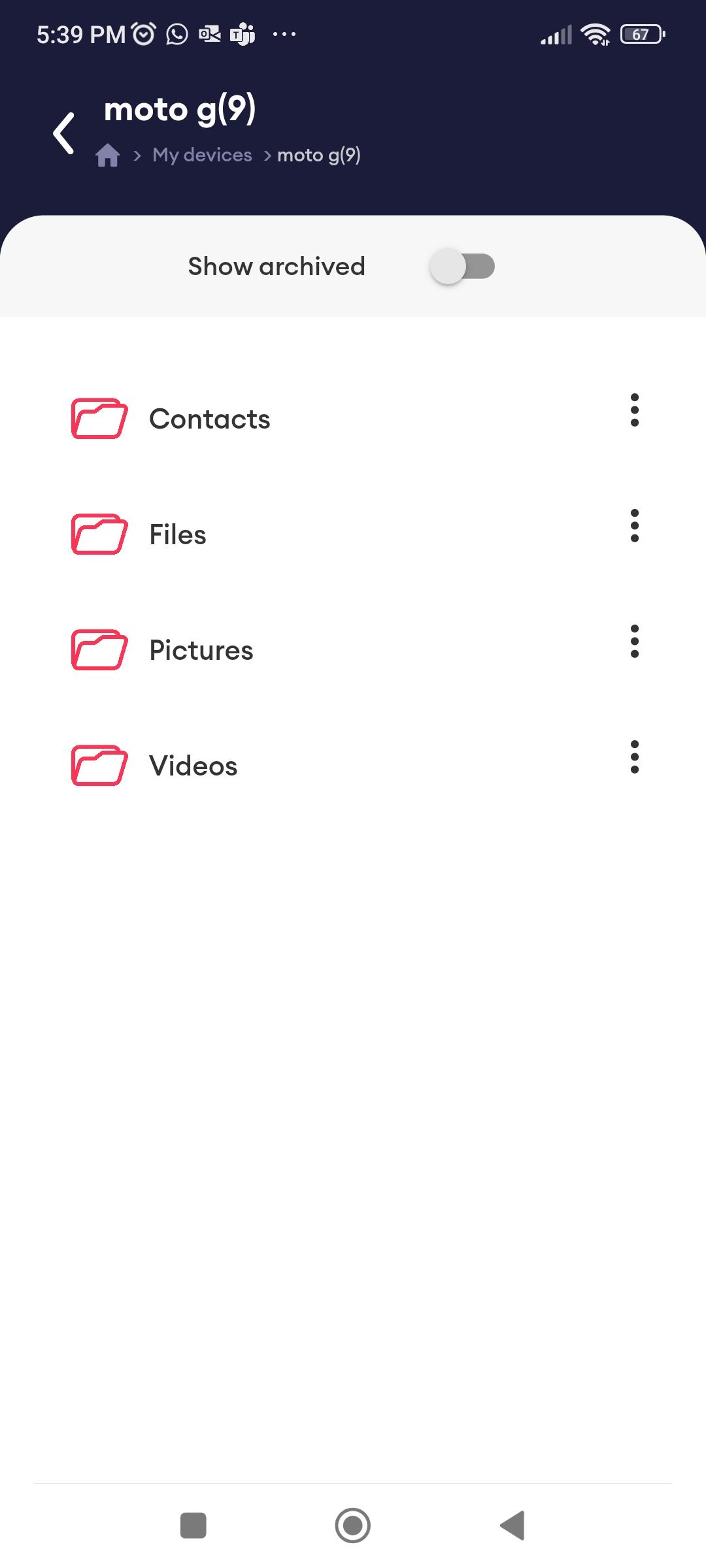
Task: Open My devices breadcrumb link
Action: point(202,155)
